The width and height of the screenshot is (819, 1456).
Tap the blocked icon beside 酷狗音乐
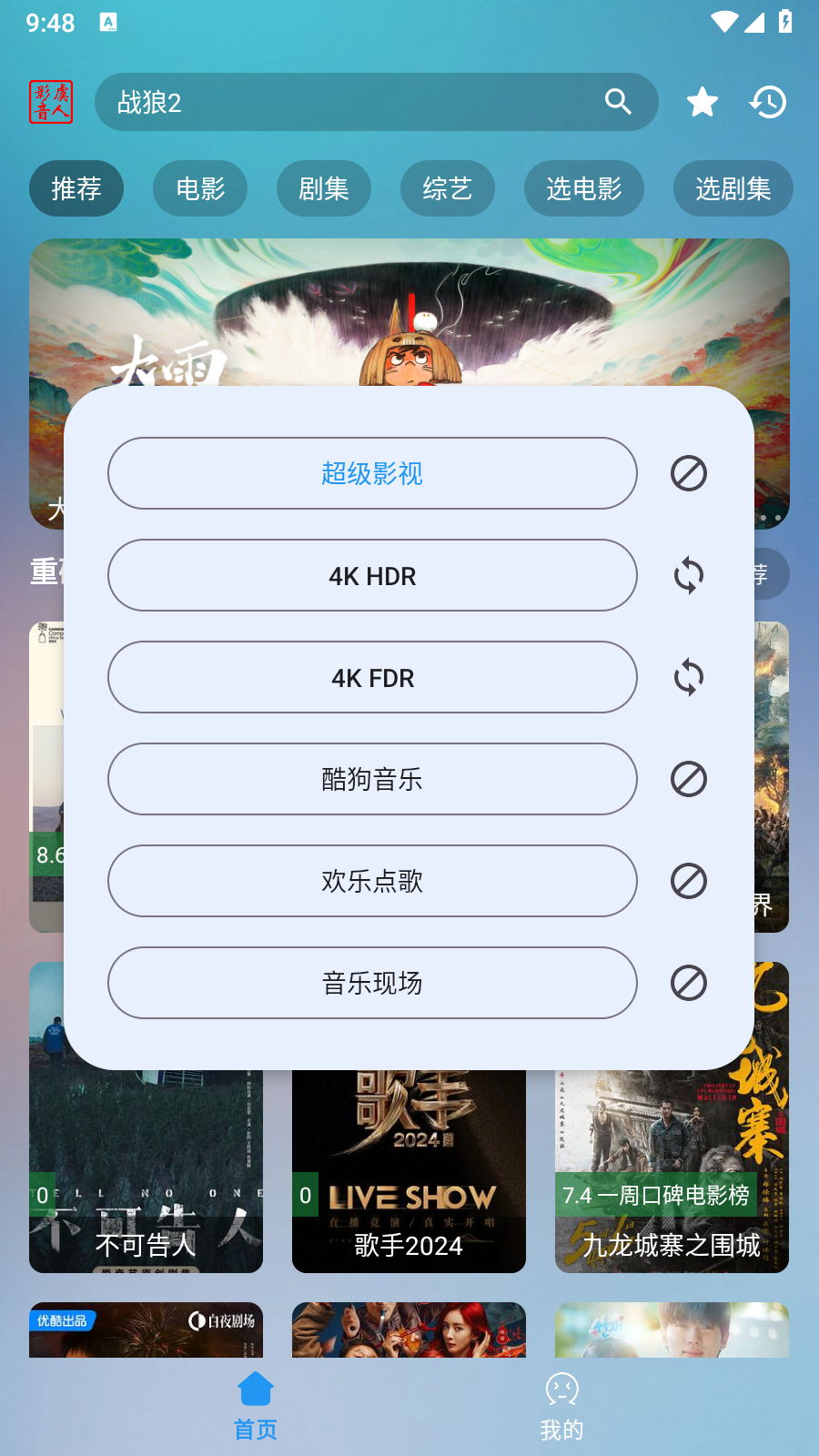click(689, 779)
